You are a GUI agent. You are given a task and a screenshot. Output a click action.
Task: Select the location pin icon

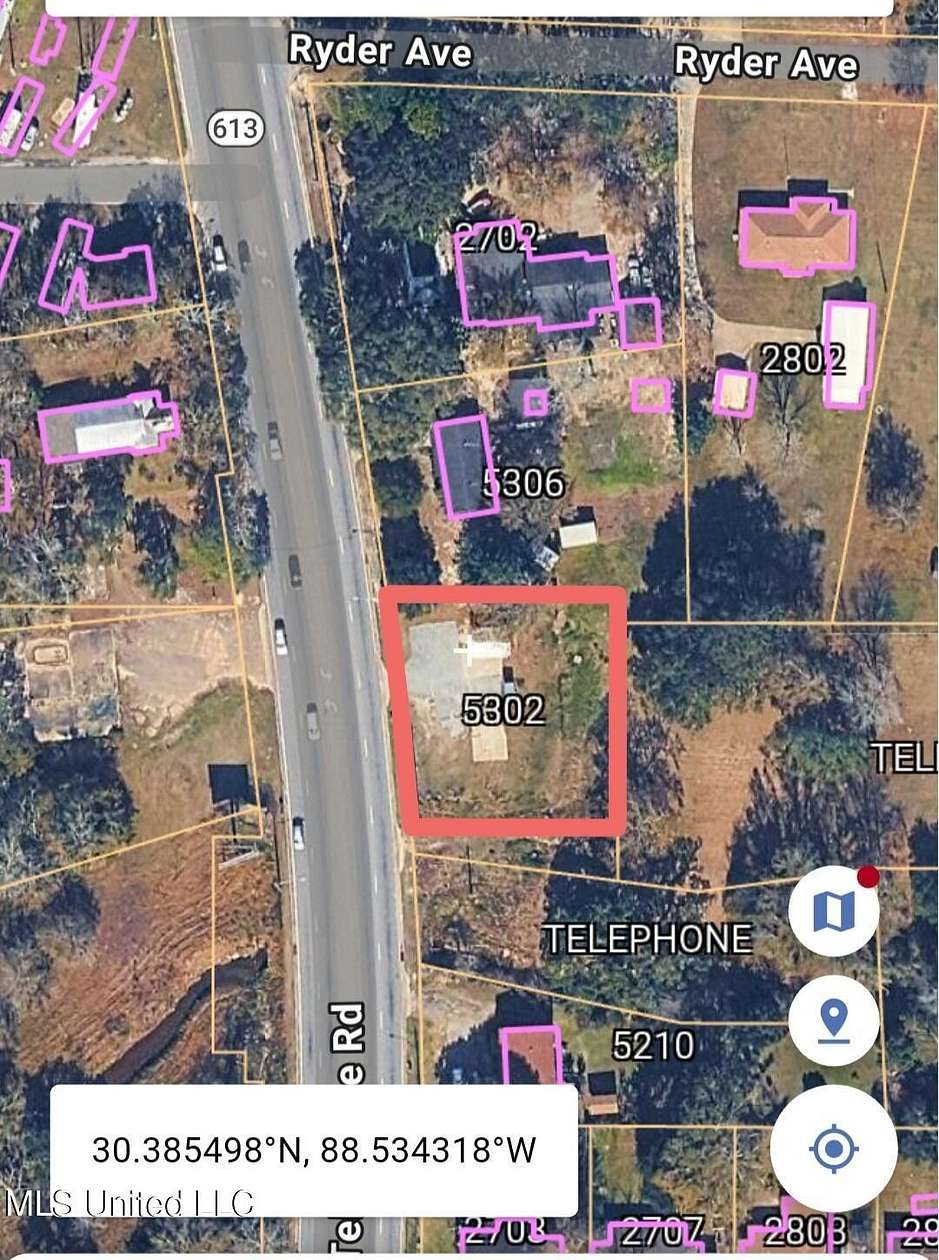[833, 1021]
